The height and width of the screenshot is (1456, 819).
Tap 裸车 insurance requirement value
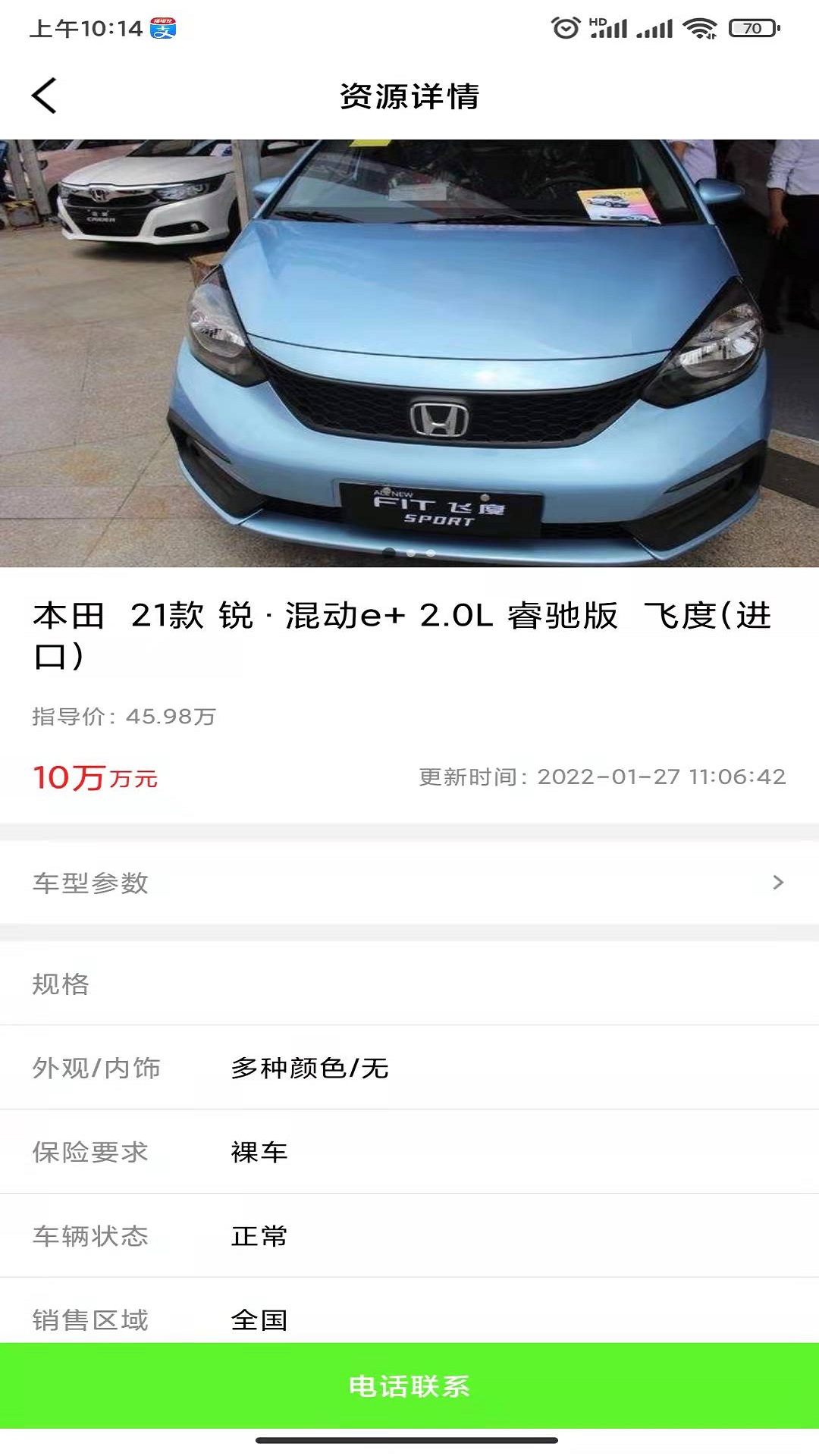click(x=259, y=1152)
